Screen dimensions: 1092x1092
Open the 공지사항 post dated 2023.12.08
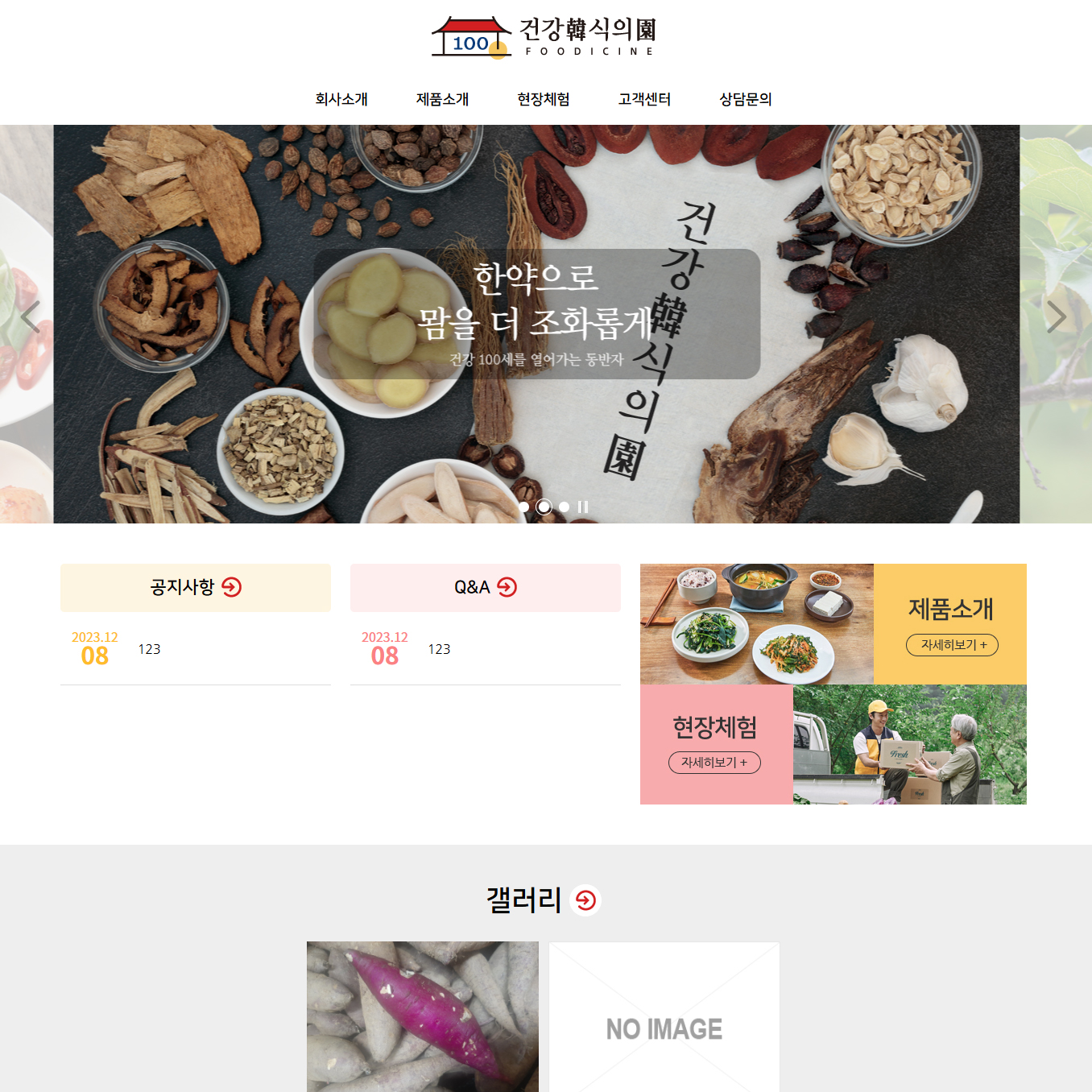tap(149, 649)
